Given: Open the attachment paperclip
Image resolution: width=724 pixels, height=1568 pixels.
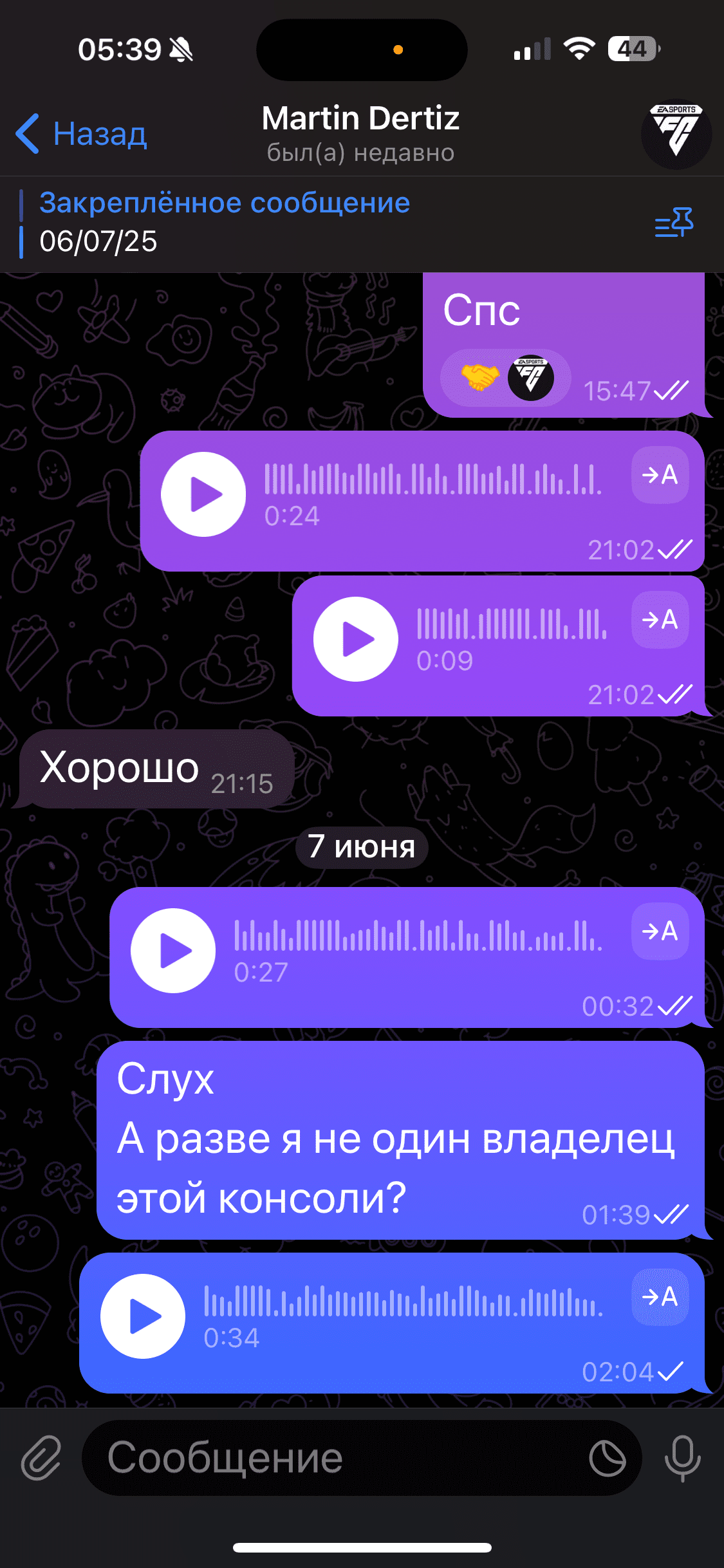Looking at the screenshot, I should pyautogui.click(x=41, y=1458).
